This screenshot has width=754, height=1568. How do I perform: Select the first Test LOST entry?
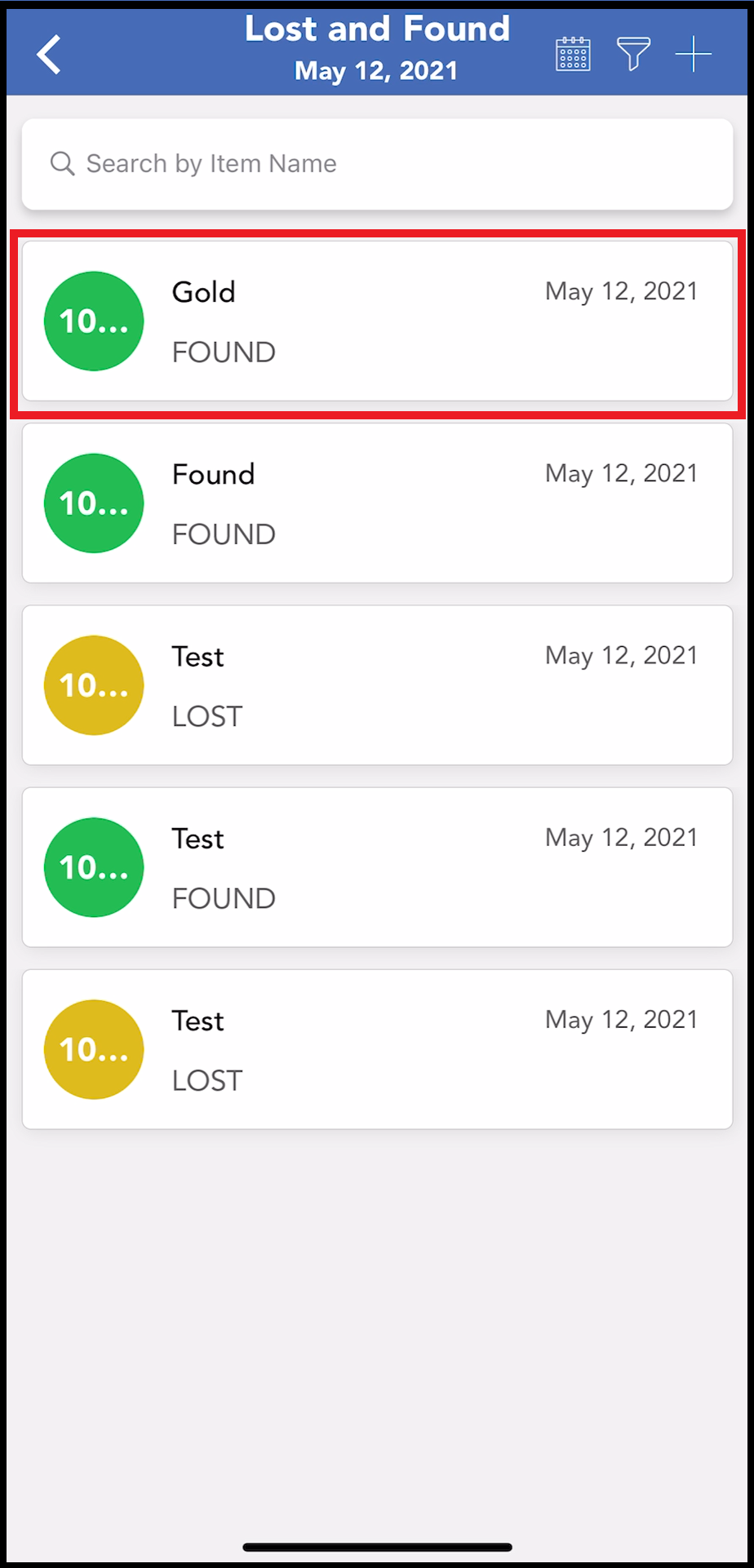tap(377, 685)
